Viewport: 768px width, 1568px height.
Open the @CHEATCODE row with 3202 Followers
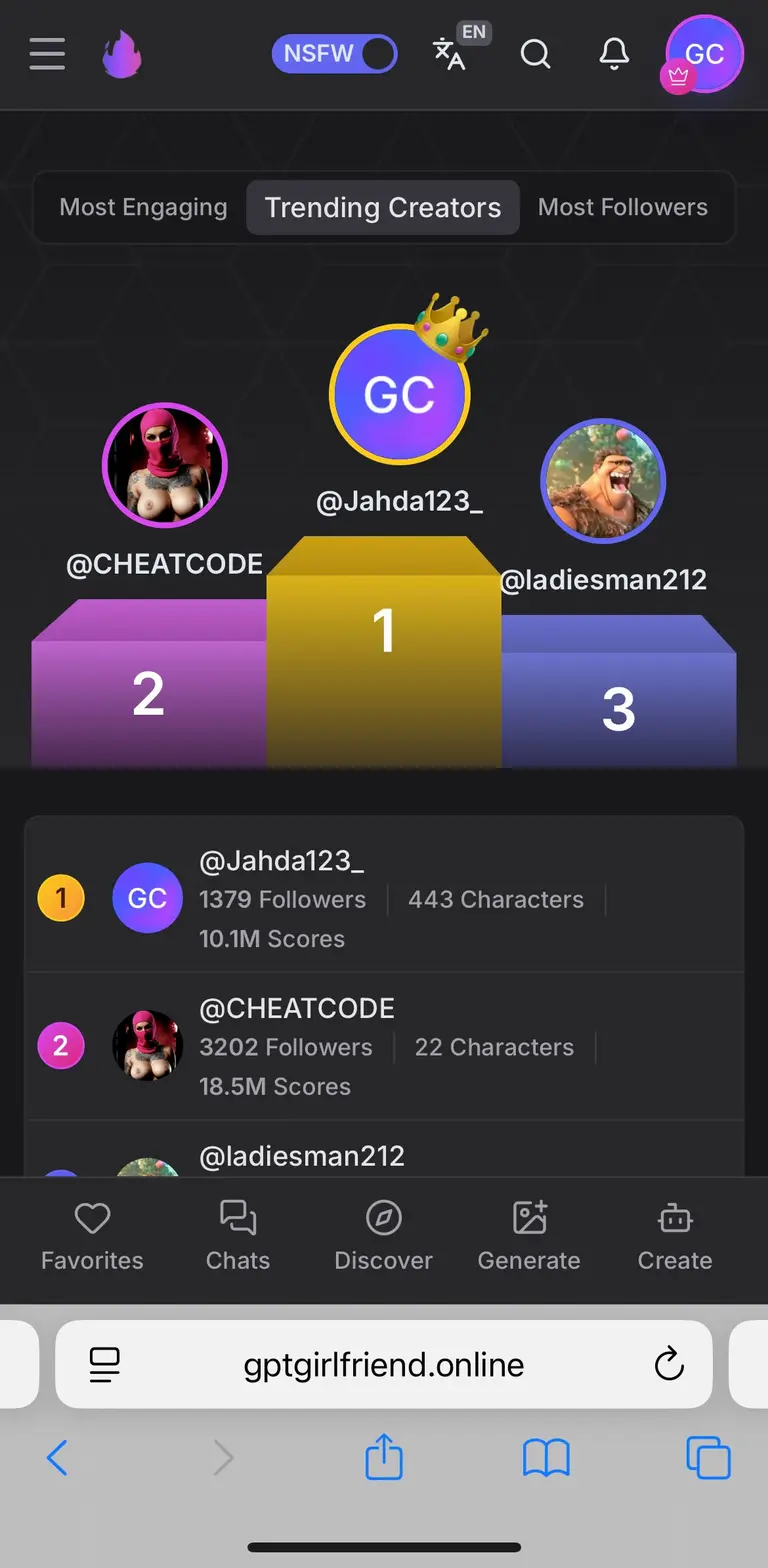click(x=384, y=1046)
